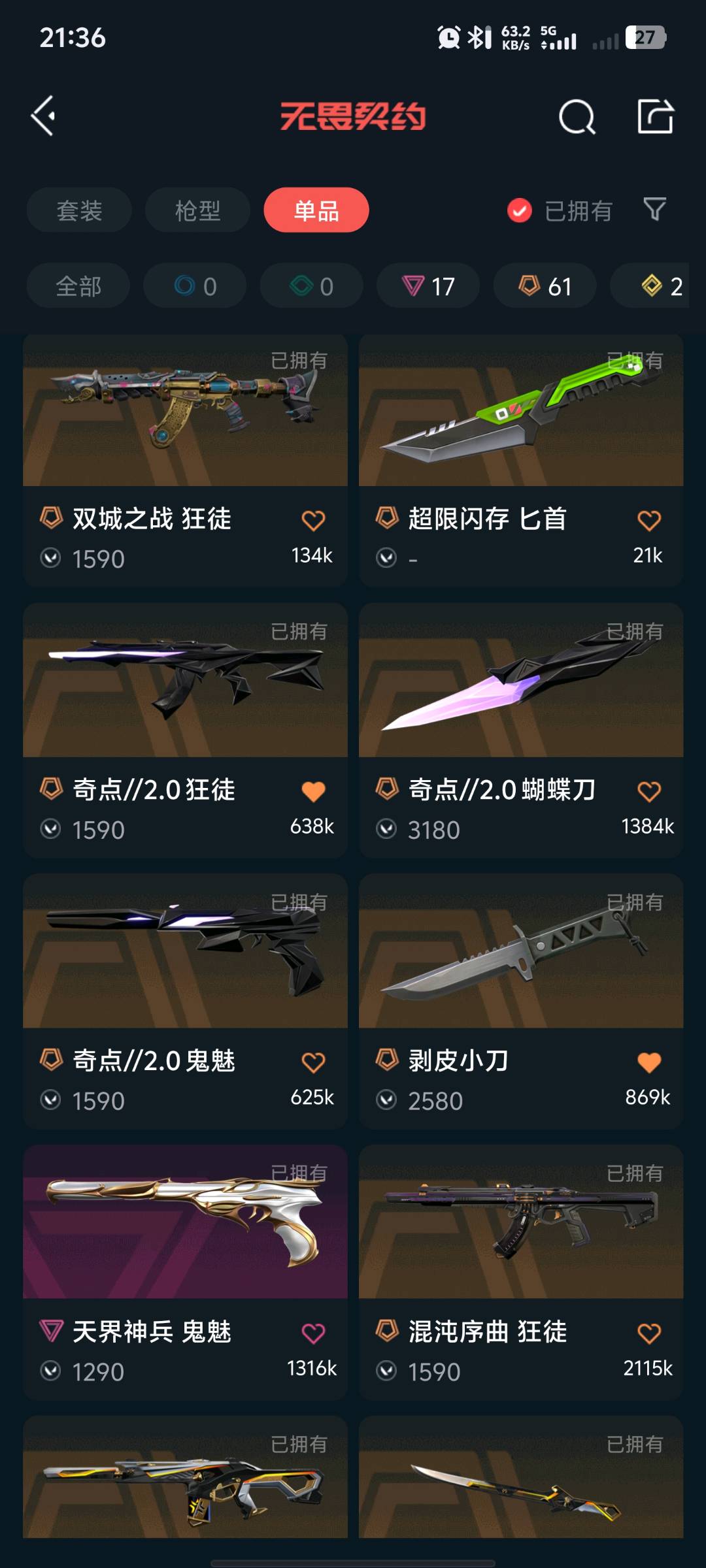Like the 混沌序曲 狂徒 skin

coord(648,1333)
